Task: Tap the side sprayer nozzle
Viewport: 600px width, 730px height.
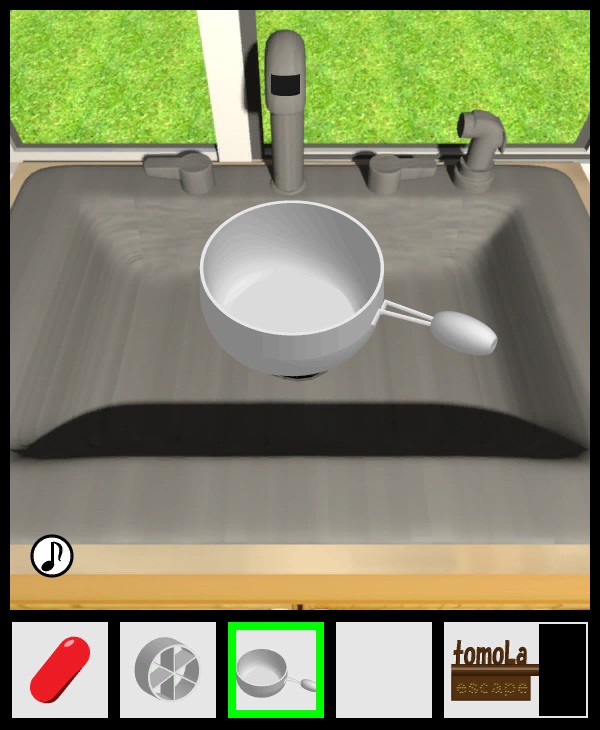Action: coord(476,145)
